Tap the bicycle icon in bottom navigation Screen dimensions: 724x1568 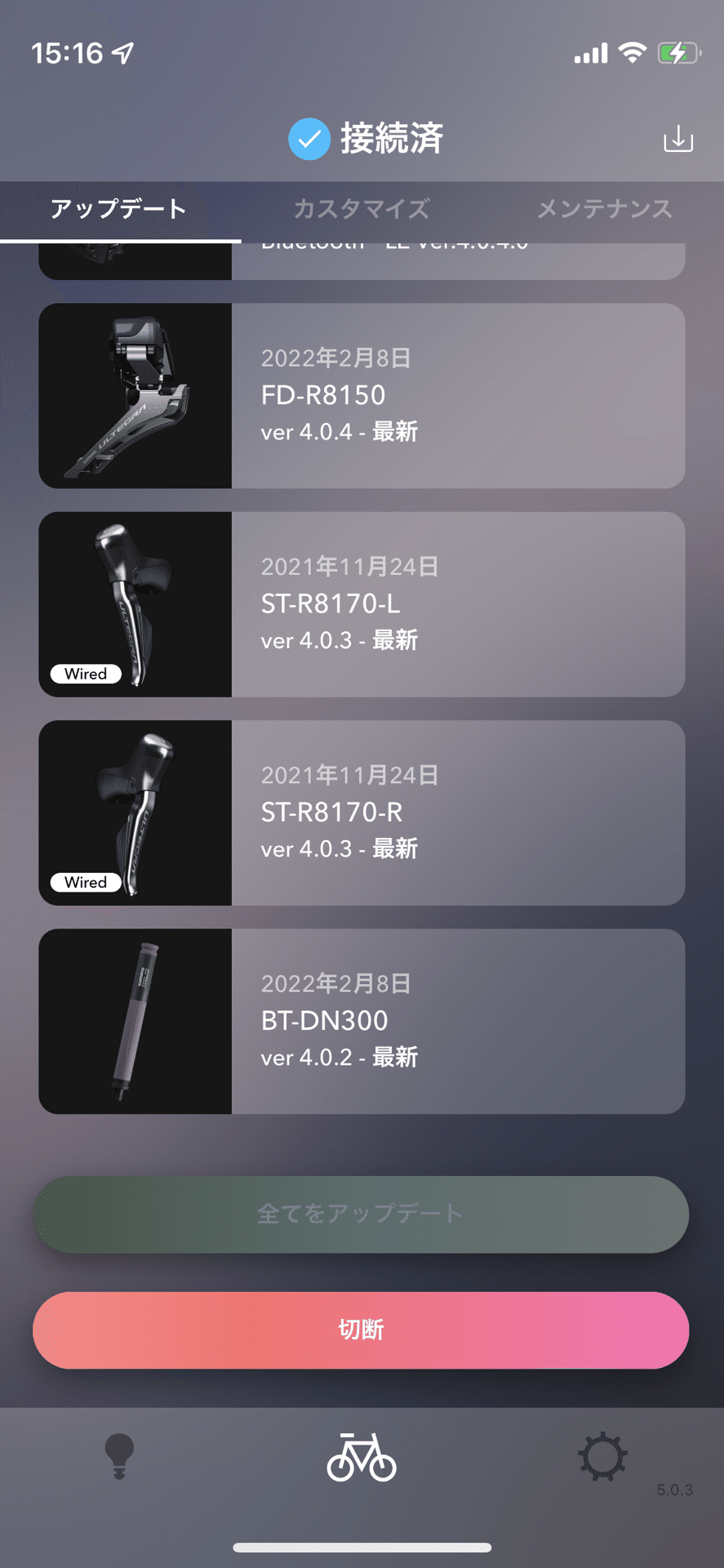(x=362, y=1458)
